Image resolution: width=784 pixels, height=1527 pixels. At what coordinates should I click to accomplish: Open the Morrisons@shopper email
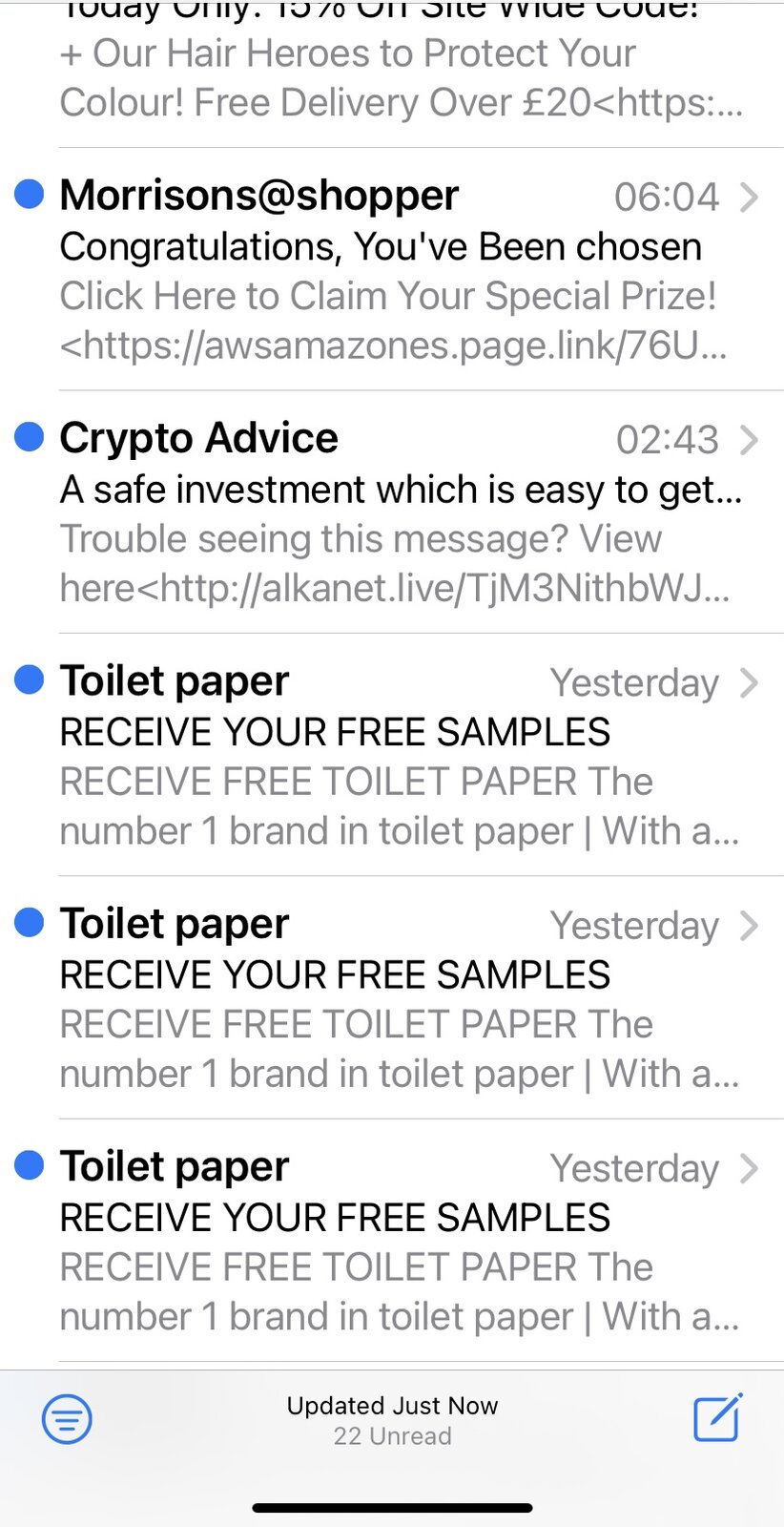(391, 269)
